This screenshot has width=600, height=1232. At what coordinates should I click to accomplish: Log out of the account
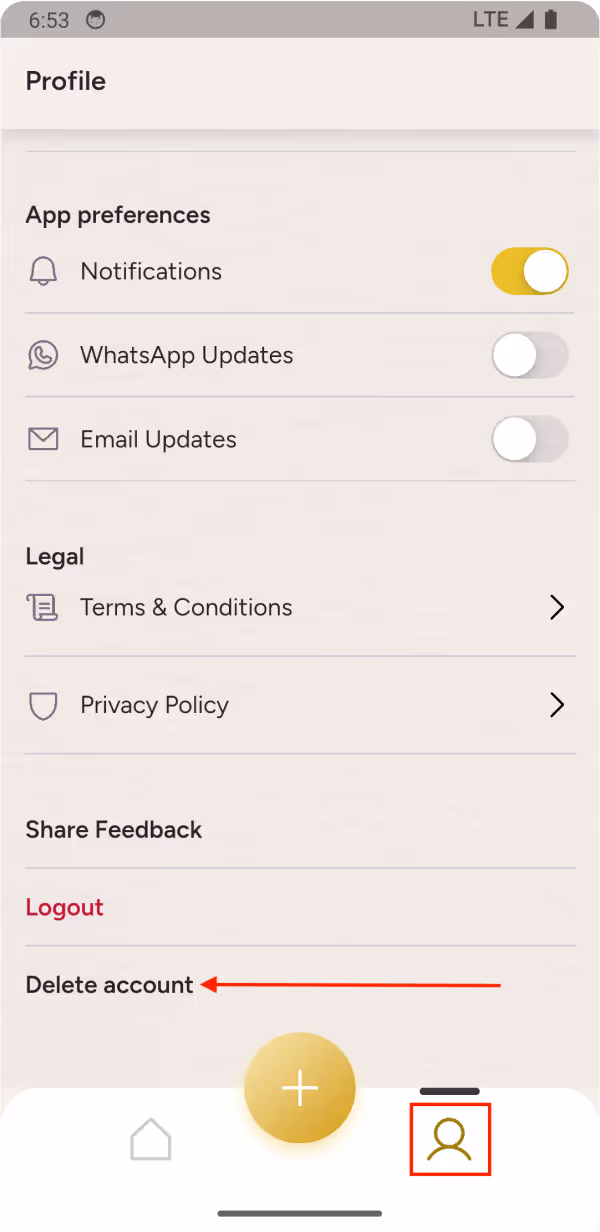(x=65, y=908)
